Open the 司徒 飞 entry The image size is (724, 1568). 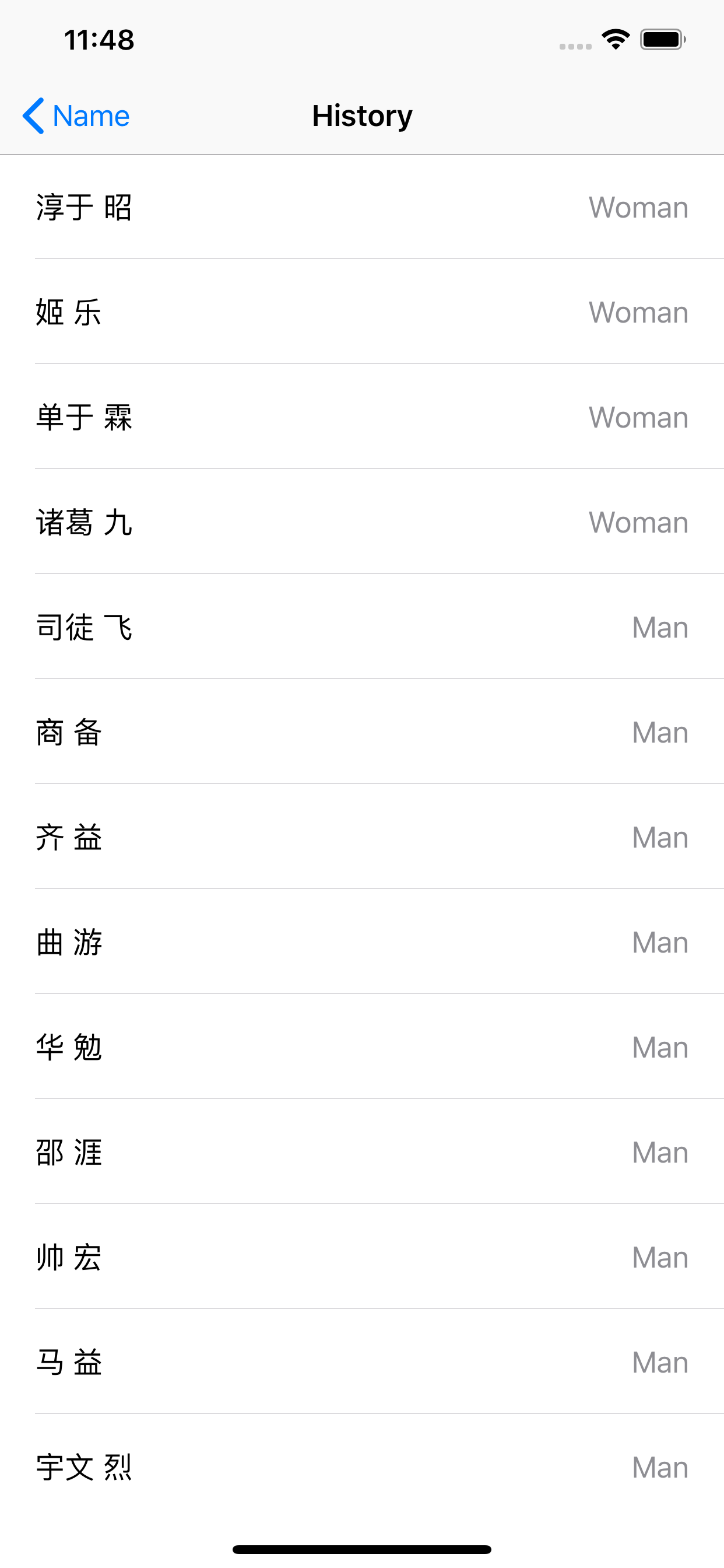point(362,627)
